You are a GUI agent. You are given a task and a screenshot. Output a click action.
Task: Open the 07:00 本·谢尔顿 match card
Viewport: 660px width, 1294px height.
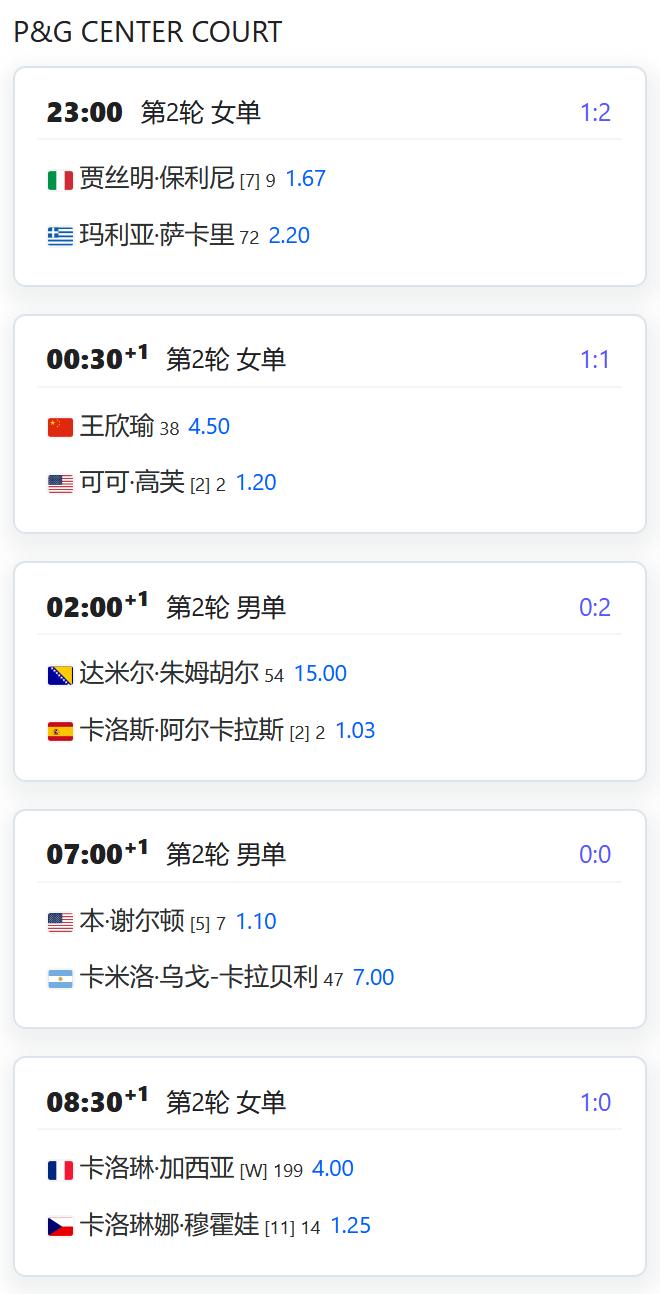point(330,919)
